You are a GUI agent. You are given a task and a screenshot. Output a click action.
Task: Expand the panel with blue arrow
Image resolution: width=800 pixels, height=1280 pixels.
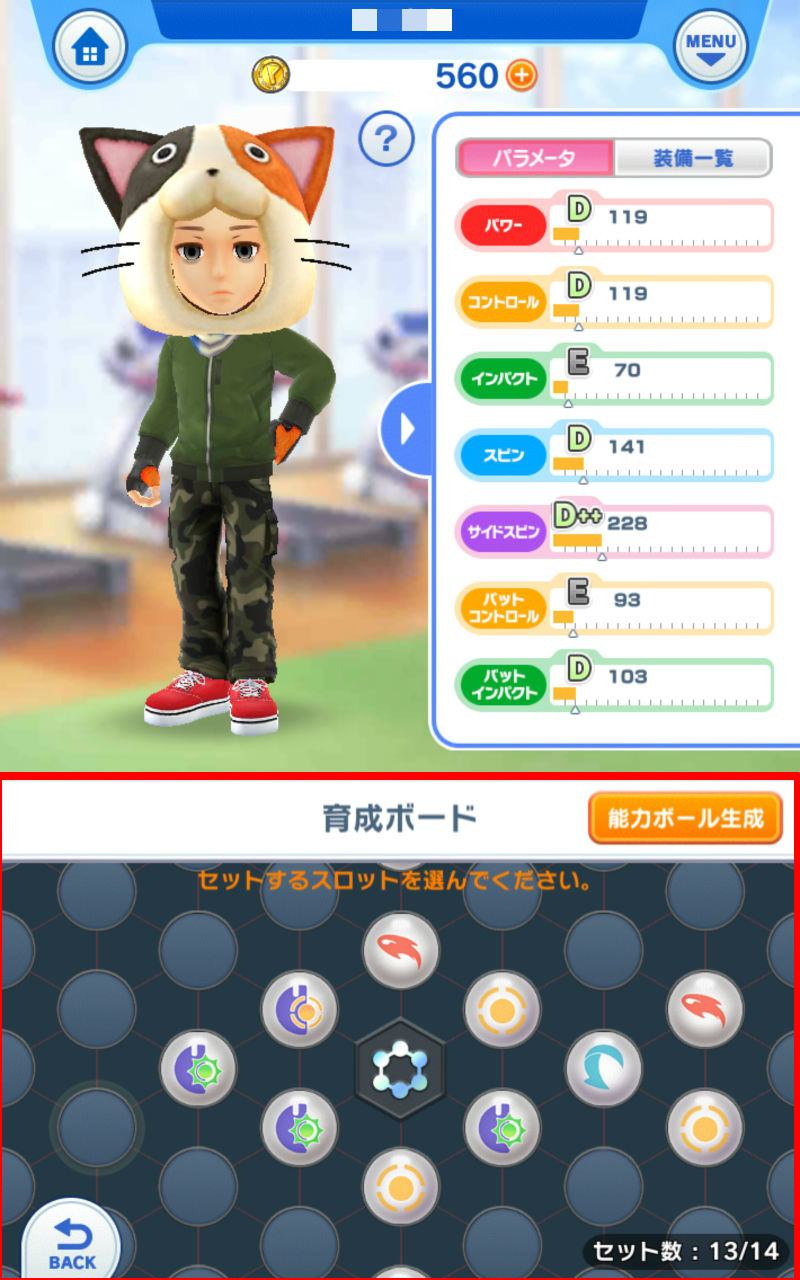coord(405,429)
